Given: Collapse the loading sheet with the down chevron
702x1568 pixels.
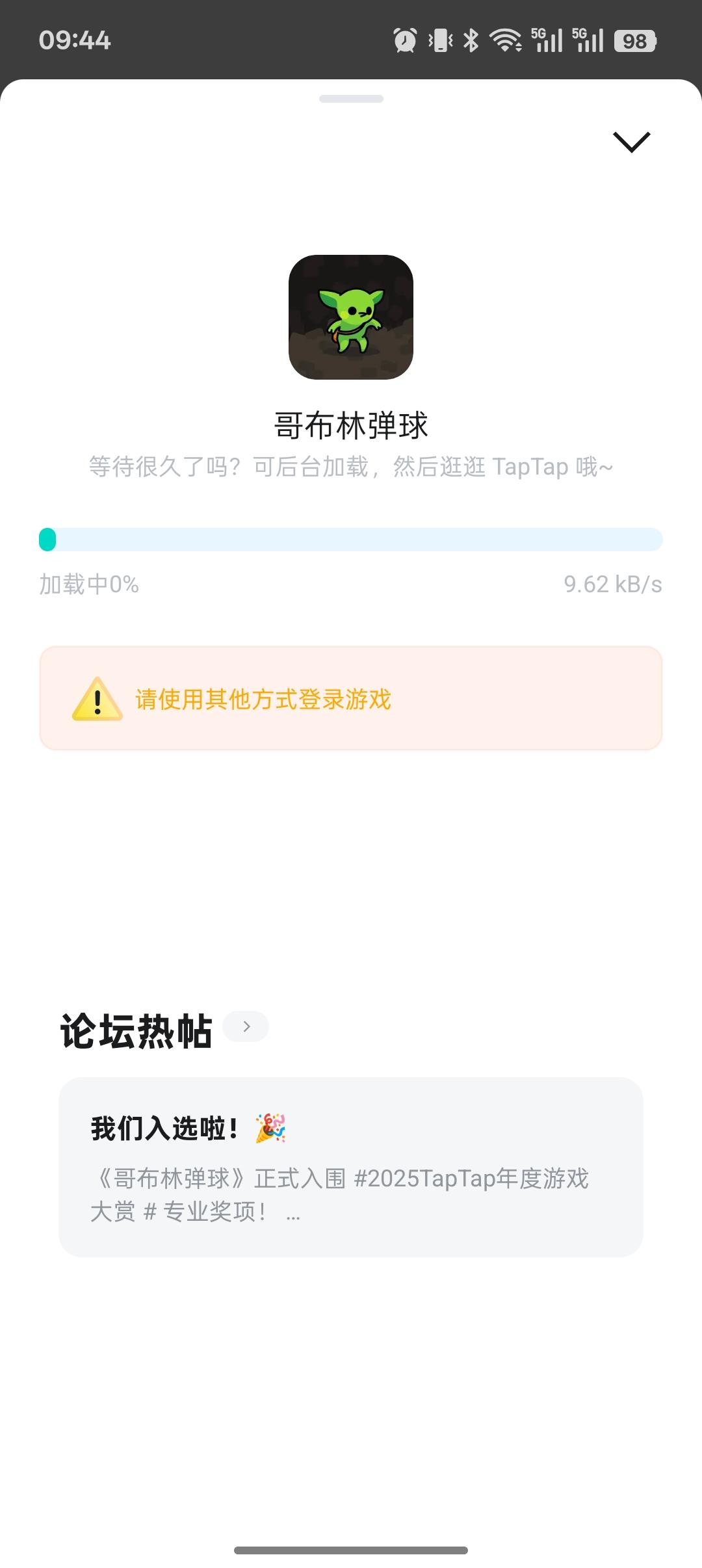Looking at the screenshot, I should point(631,142).
